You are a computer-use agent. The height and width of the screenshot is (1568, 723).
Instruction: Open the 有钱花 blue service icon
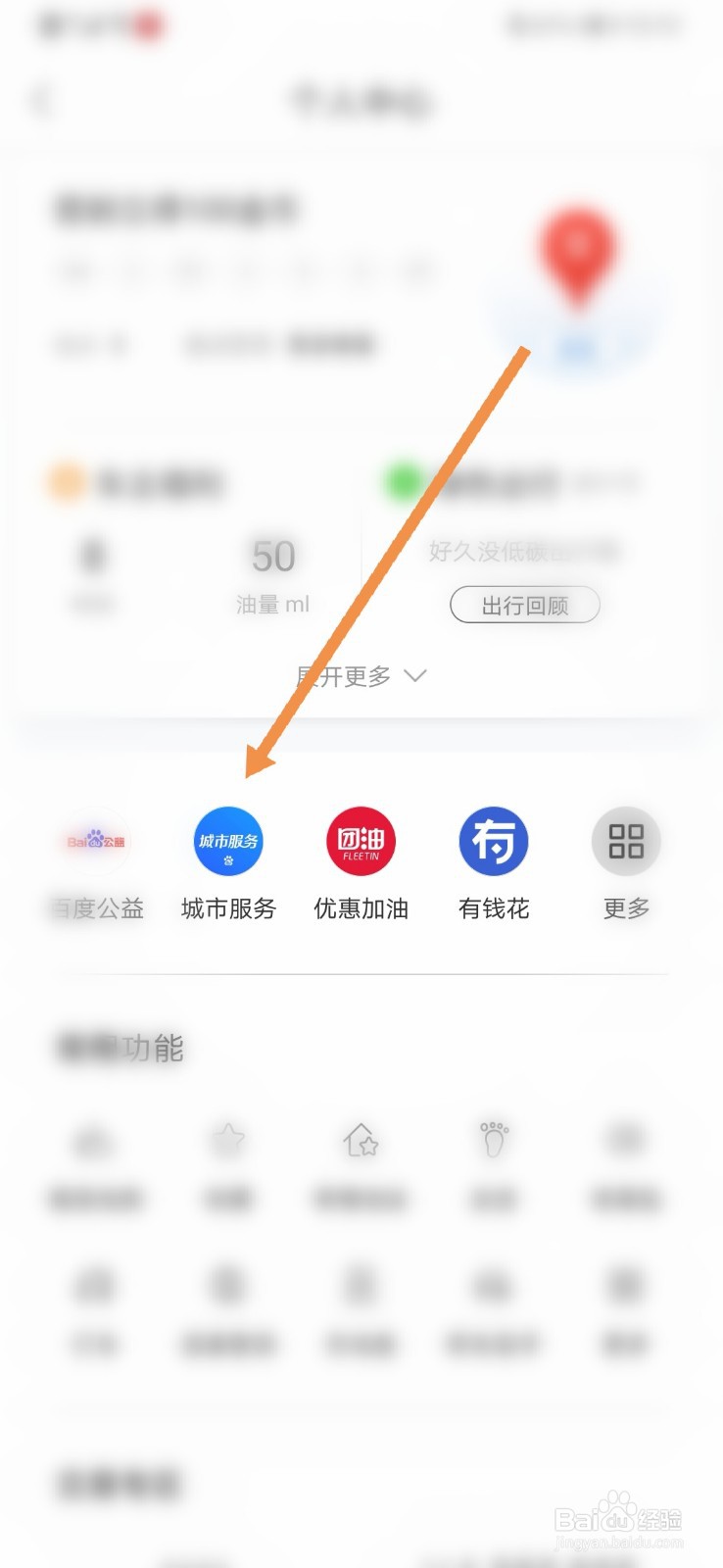click(x=493, y=841)
